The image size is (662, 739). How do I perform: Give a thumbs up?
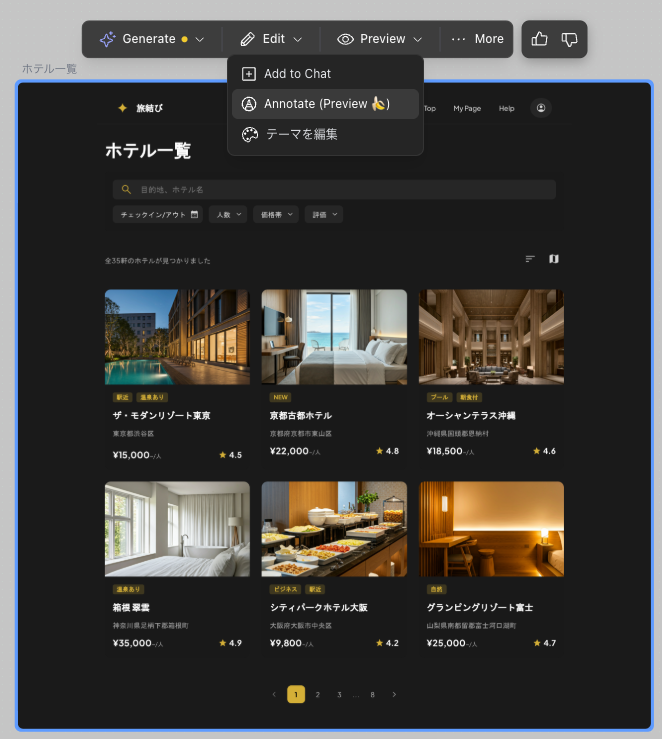point(540,39)
